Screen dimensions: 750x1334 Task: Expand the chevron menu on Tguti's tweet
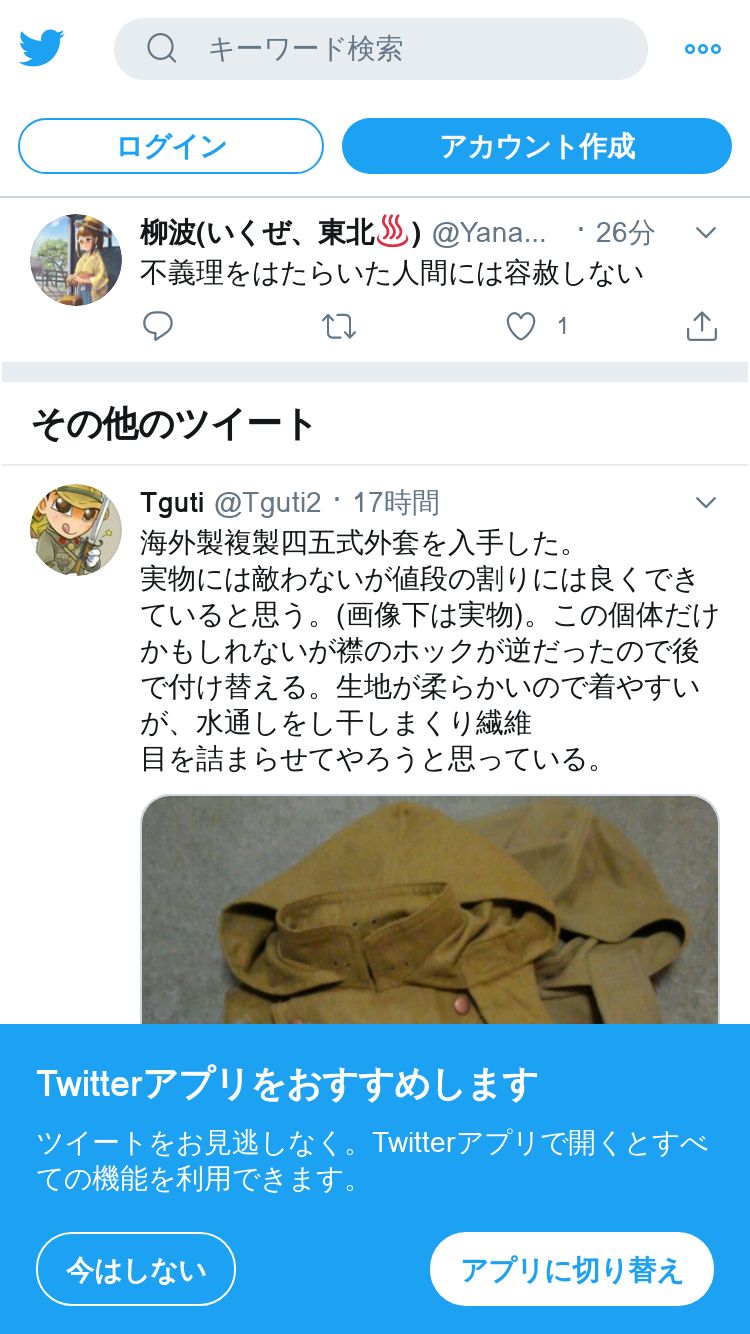click(706, 502)
